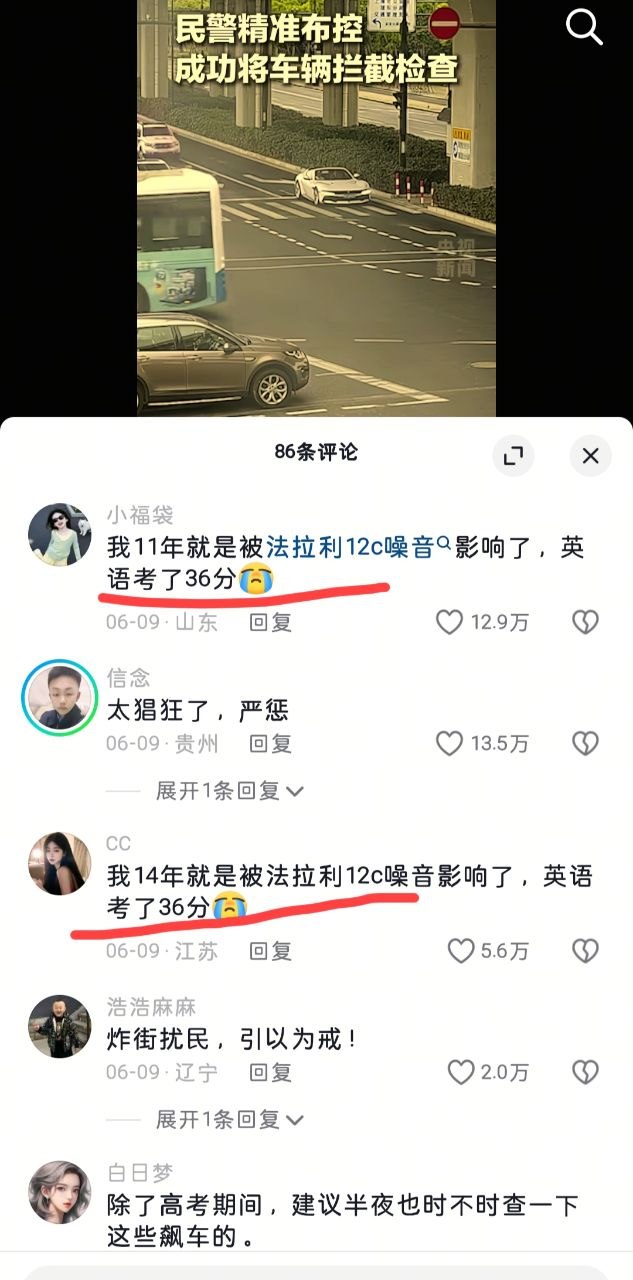This screenshot has height=1280, width=633.
Task: Like 信念's comment
Action: 450,743
